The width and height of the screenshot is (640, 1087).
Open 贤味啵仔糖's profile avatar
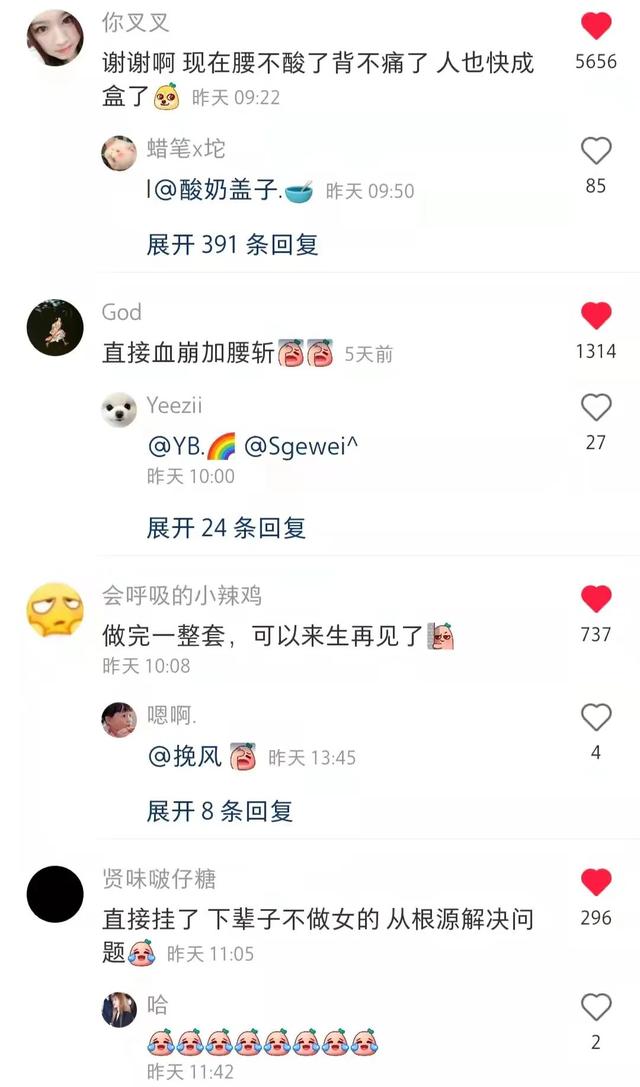(54, 893)
